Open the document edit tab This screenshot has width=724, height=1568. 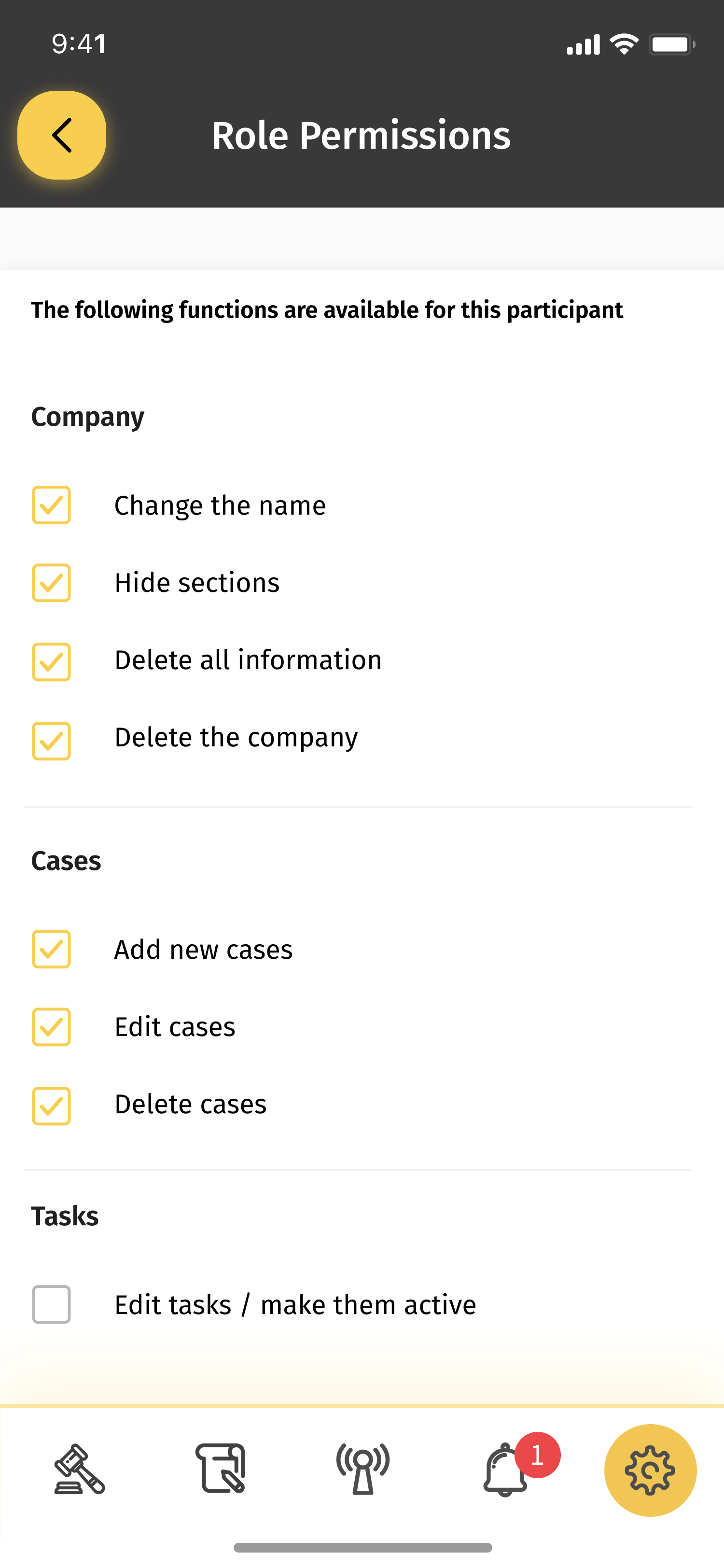[x=221, y=1468]
